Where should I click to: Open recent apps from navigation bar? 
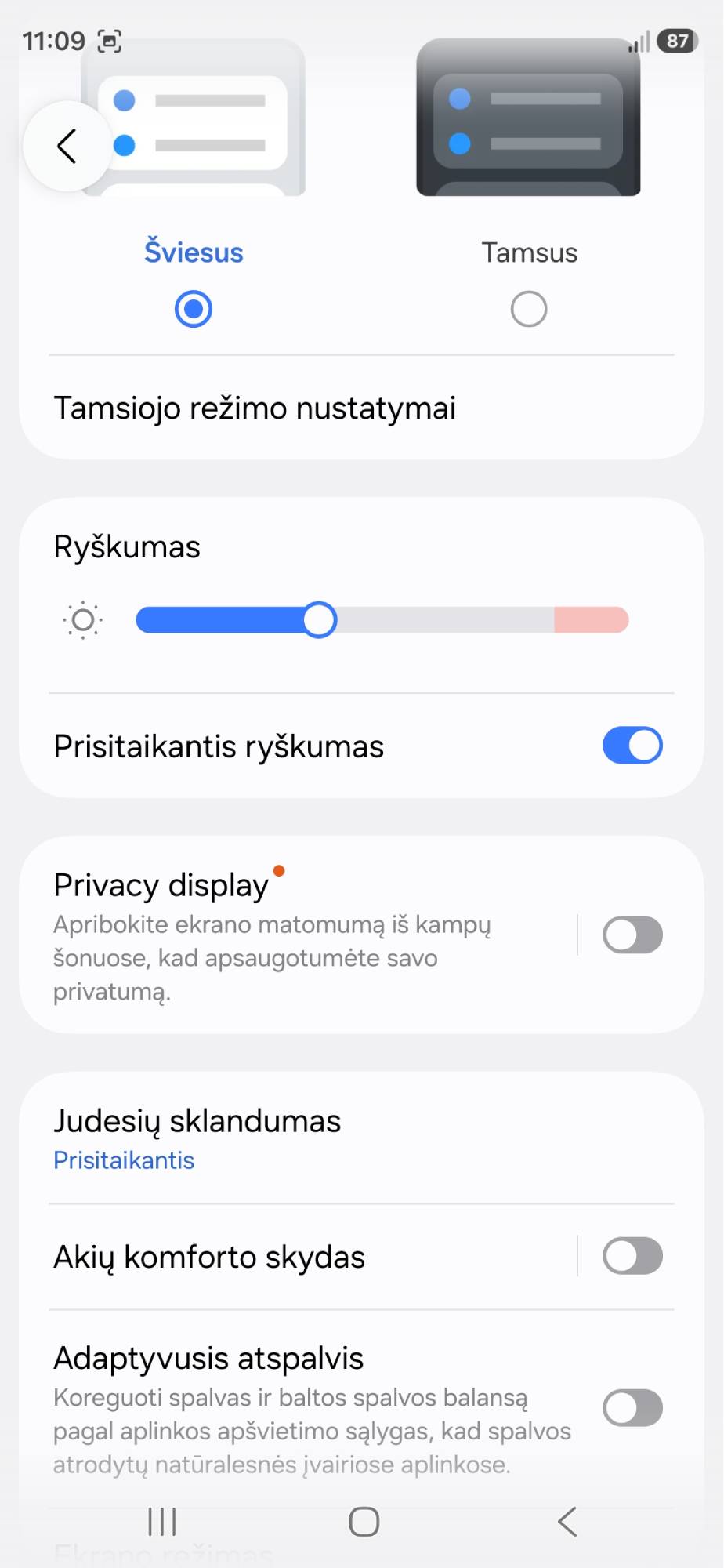pyautogui.click(x=162, y=1522)
